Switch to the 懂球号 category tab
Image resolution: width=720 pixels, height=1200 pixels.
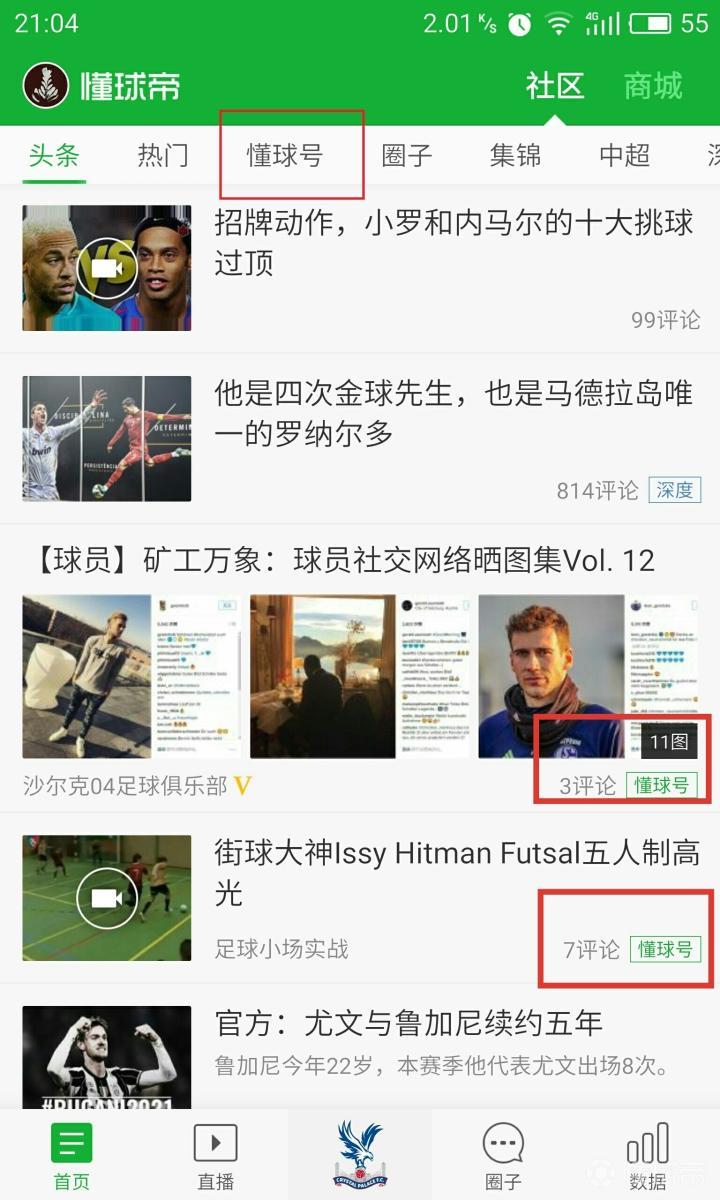(285, 155)
